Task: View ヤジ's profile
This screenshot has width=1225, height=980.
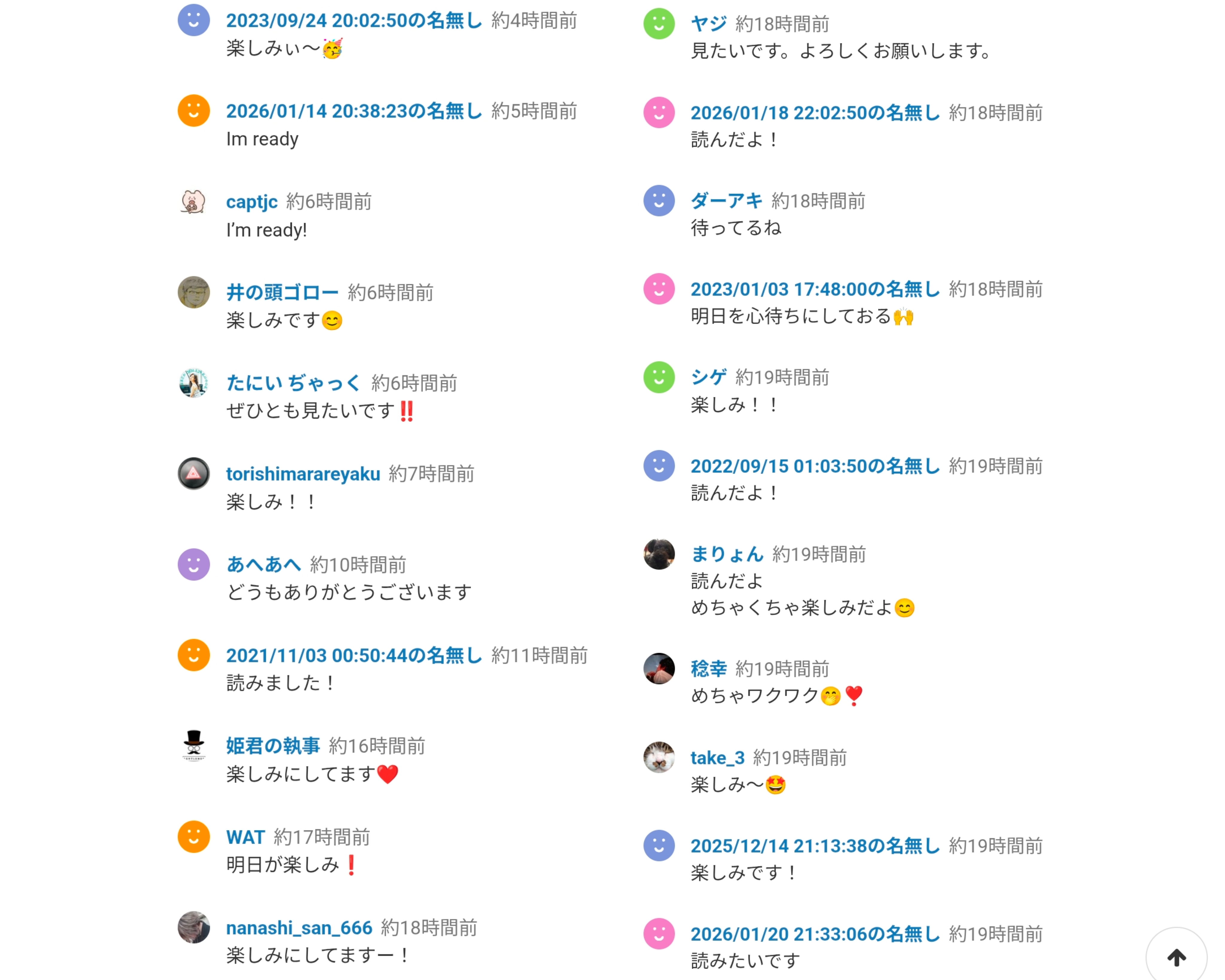Action: click(708, 24)
